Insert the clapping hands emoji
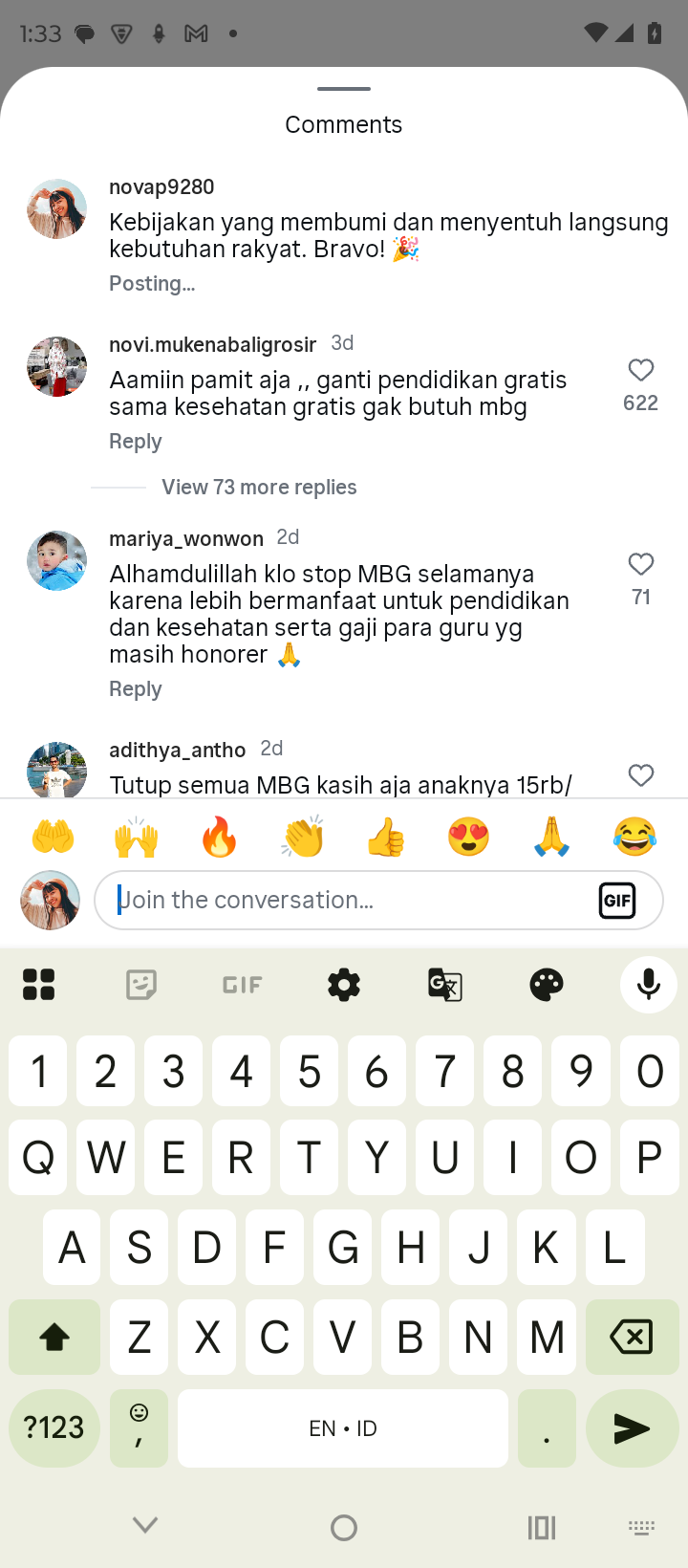 pyautogui.click(x=303, y=838)
